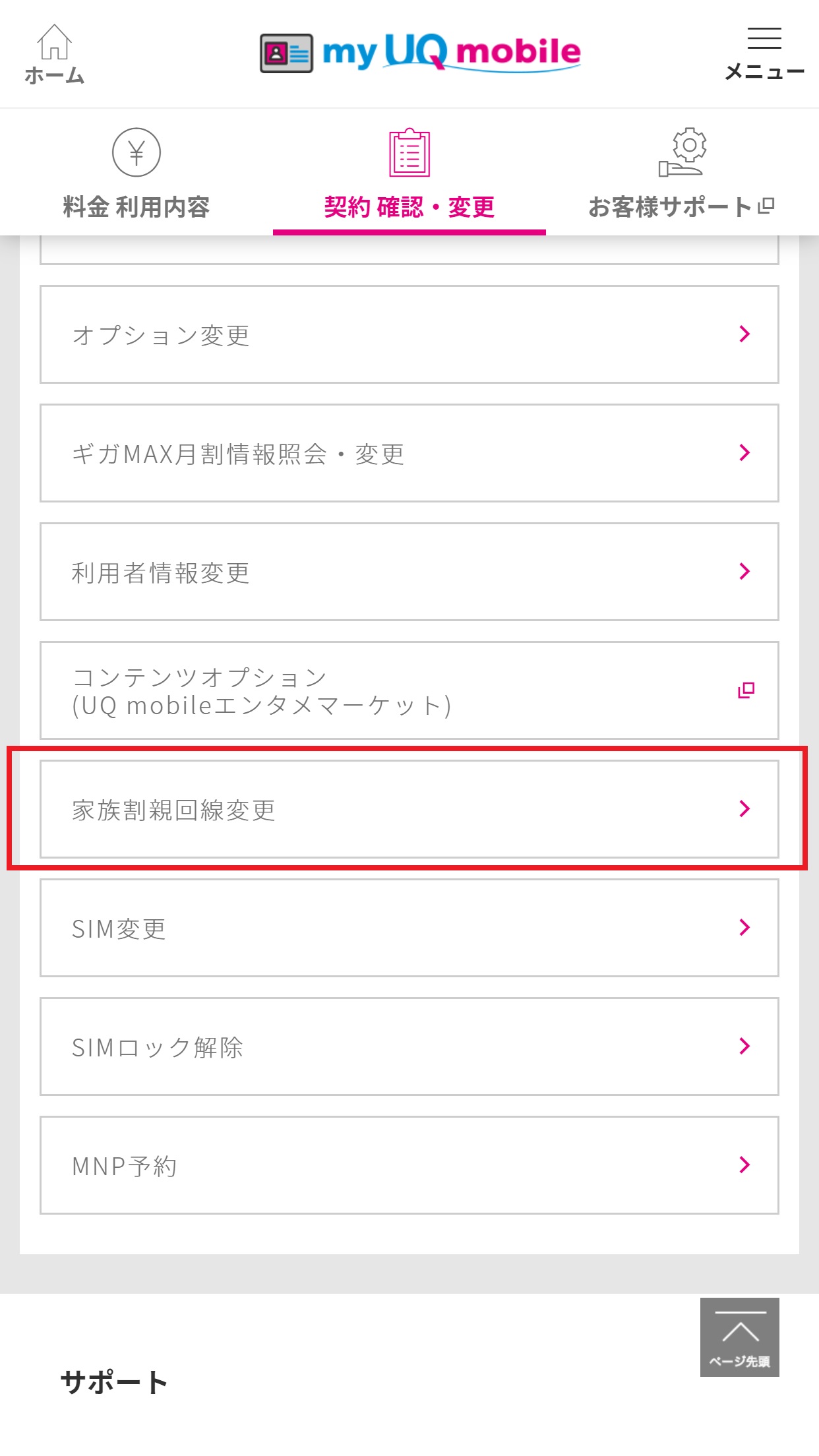Tap the ページ先頭 back-to-top button

[740, 1337]
